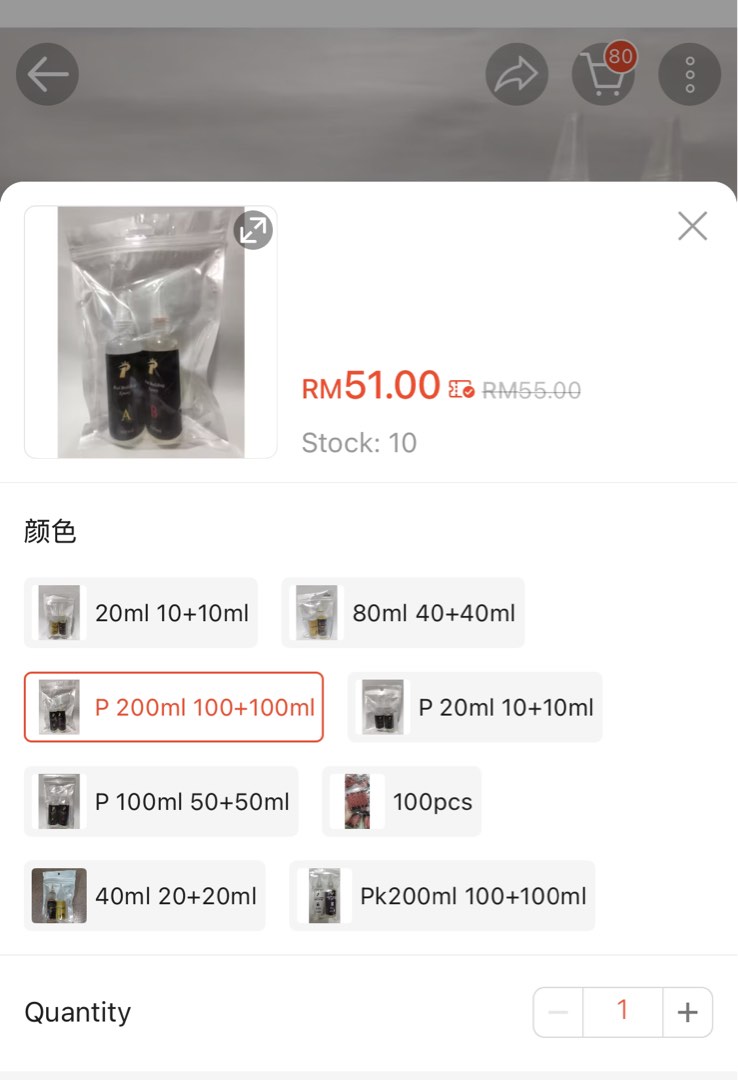
Task: Select the 80ml 40+40ml variant
Action: click(402, 612)
